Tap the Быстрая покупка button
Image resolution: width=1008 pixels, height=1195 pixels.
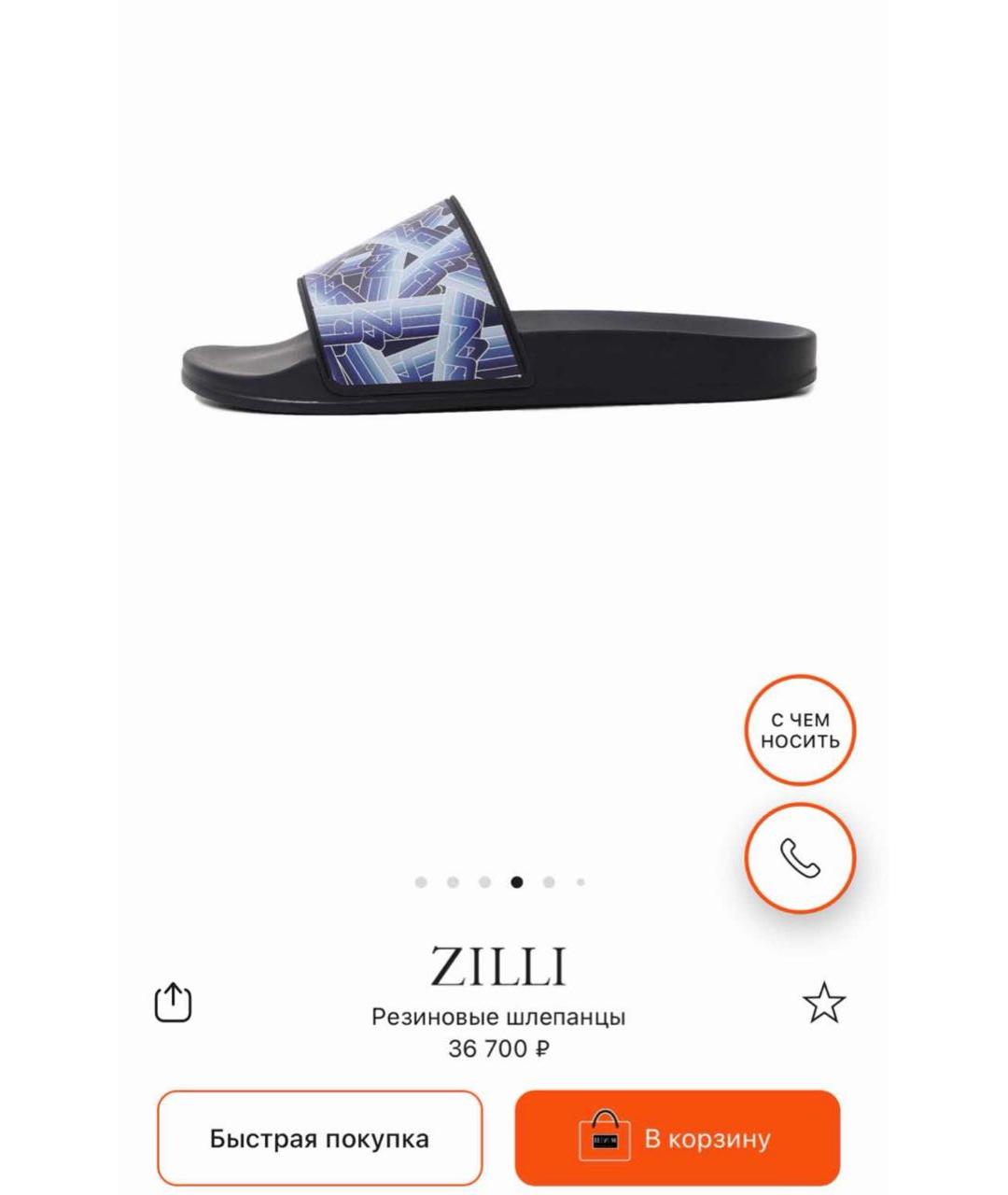[319, 1138]
